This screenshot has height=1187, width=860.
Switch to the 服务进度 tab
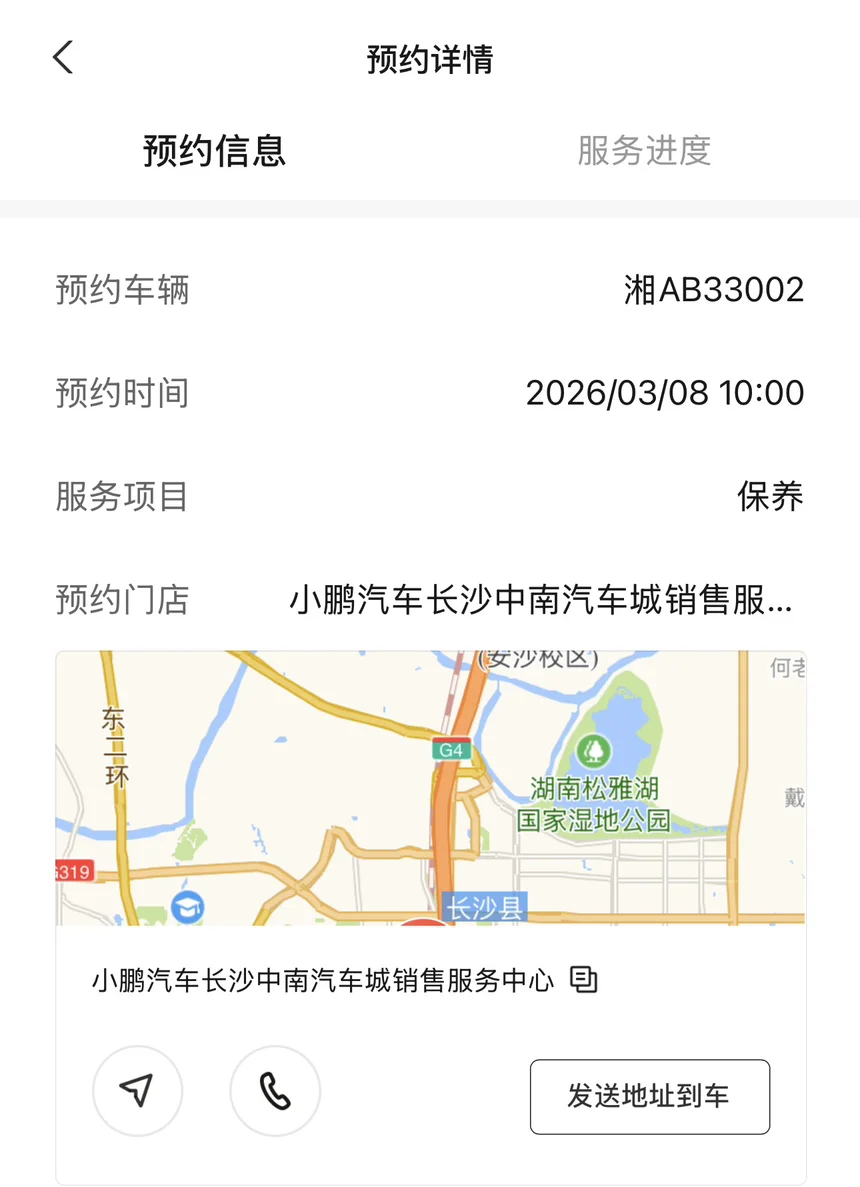click(643, 151)
